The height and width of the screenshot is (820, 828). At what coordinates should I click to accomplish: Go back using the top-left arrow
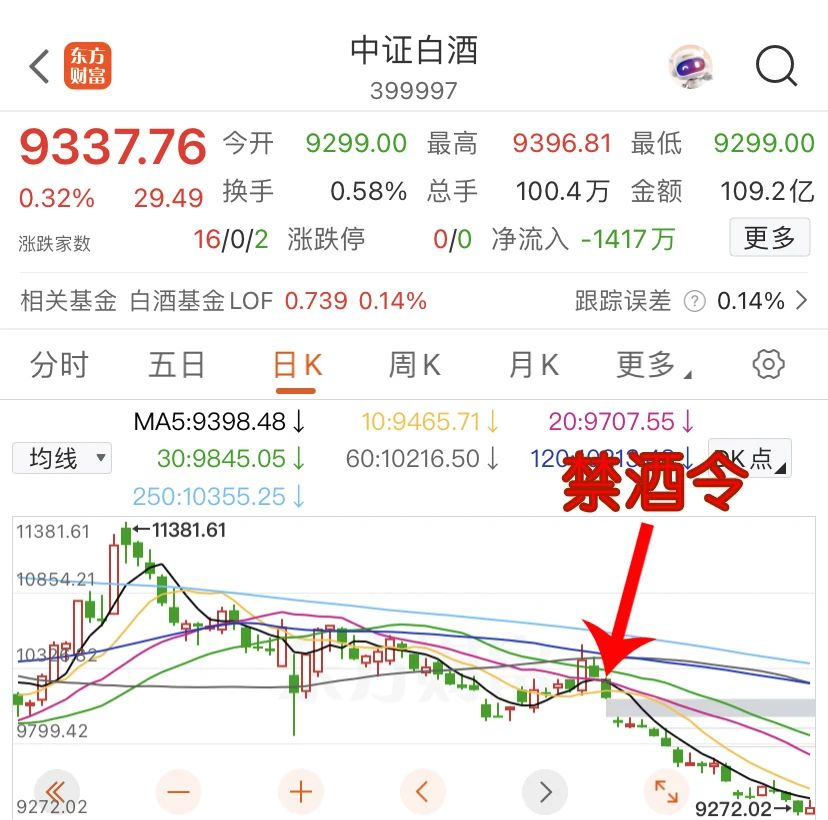(39, 67)
